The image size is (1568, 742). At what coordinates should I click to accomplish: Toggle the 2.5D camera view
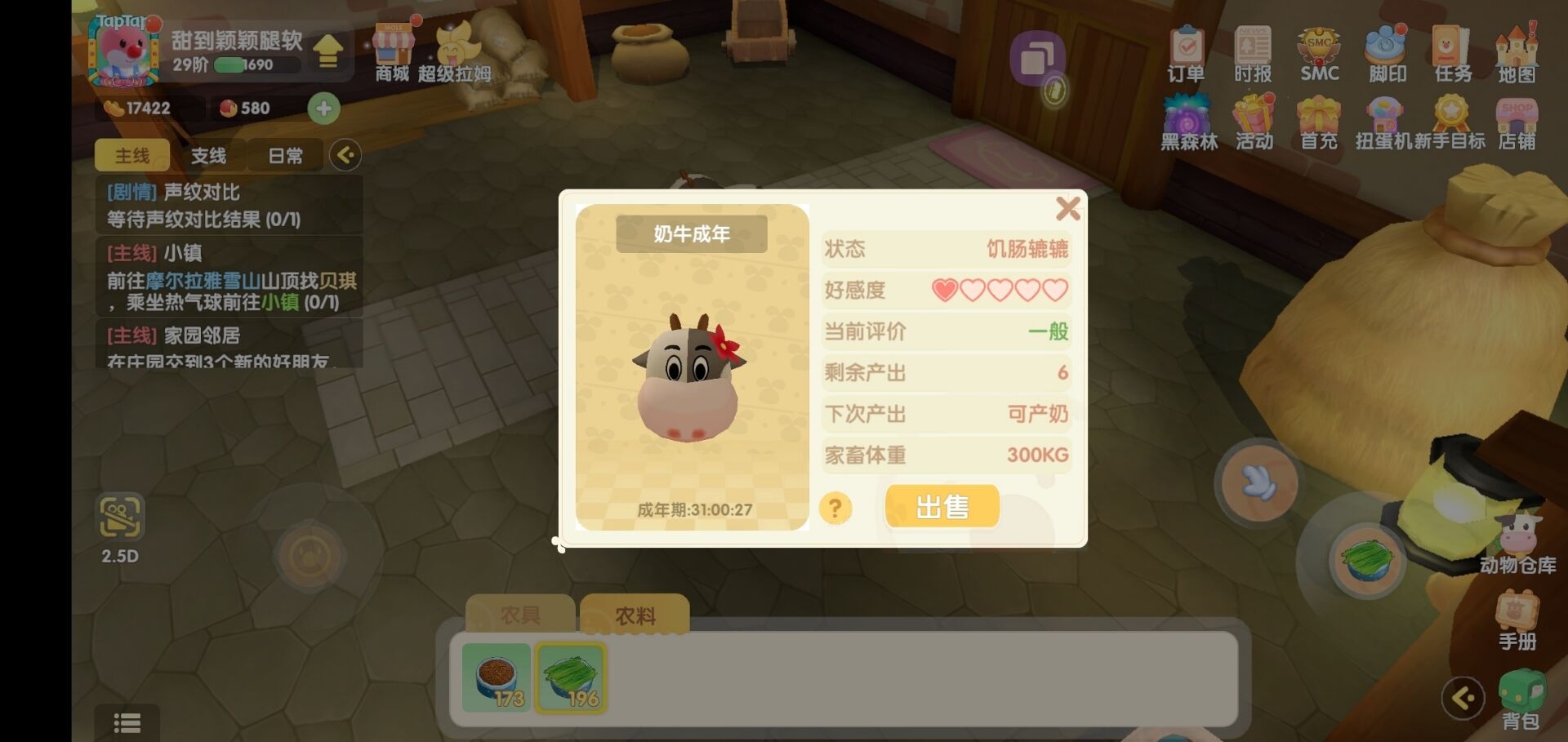coord(120,527)
